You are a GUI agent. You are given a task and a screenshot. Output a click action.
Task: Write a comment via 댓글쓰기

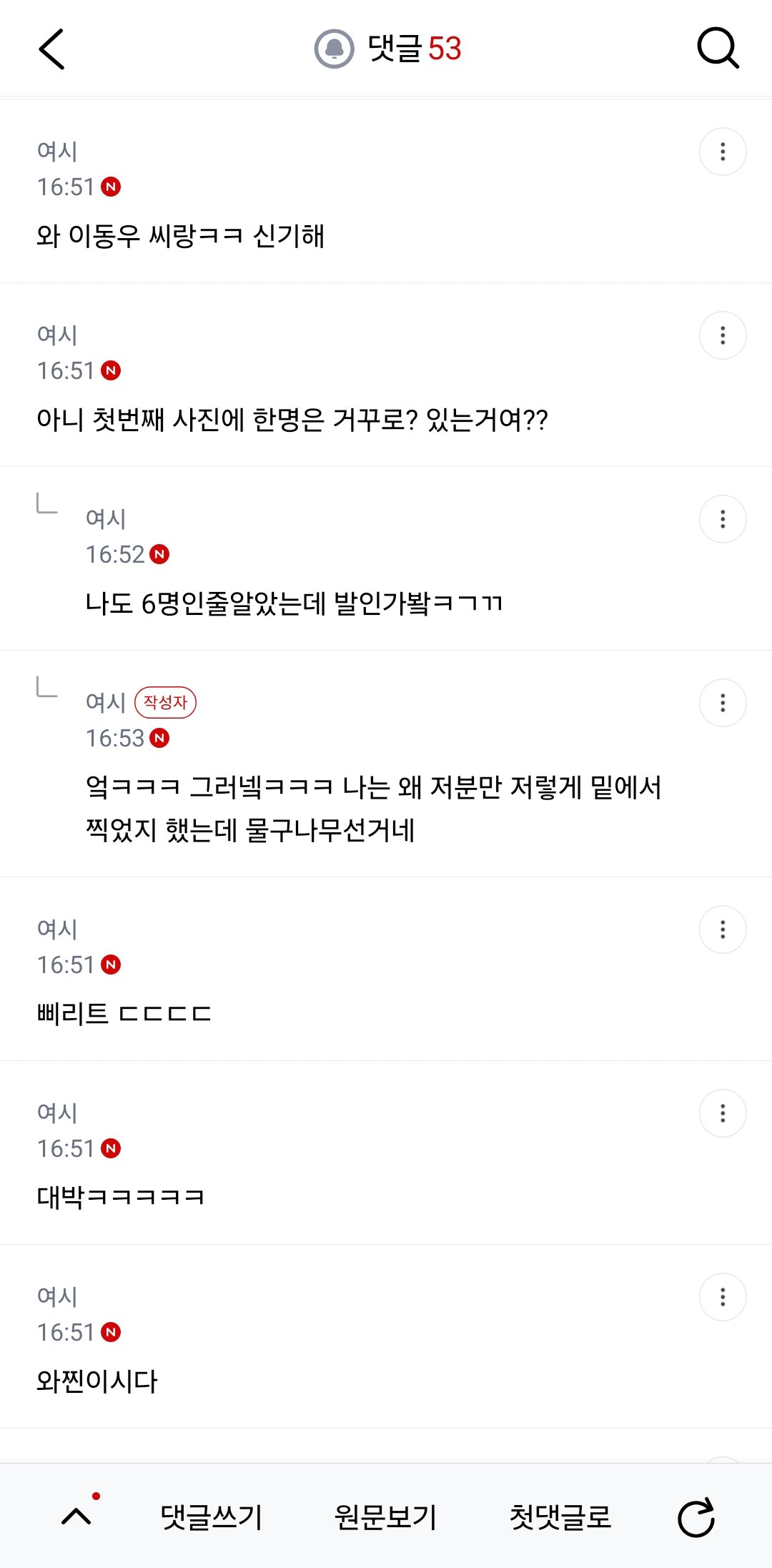click(x=212, y=1517)
